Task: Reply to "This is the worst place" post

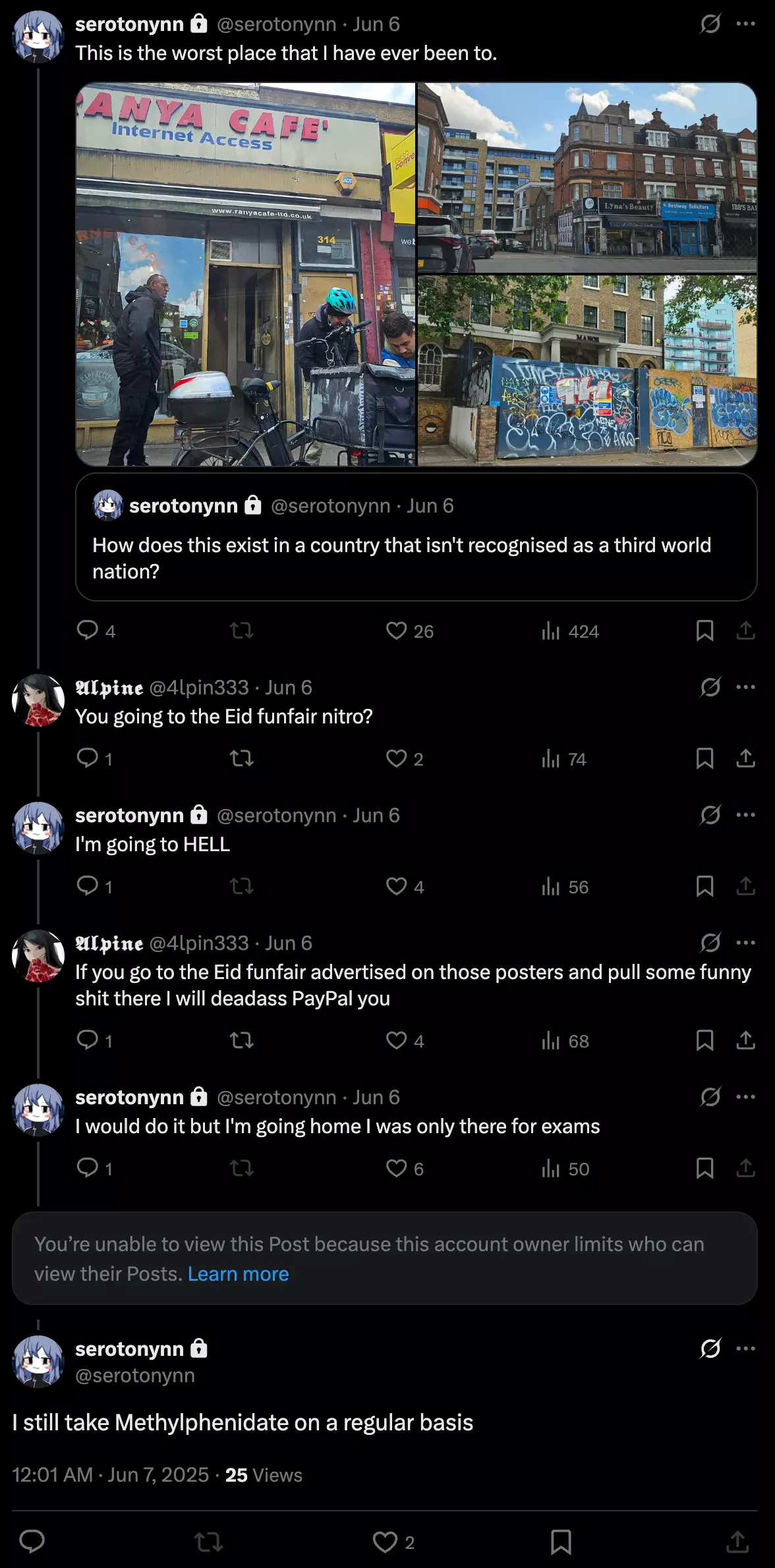Action: (88, 631)
